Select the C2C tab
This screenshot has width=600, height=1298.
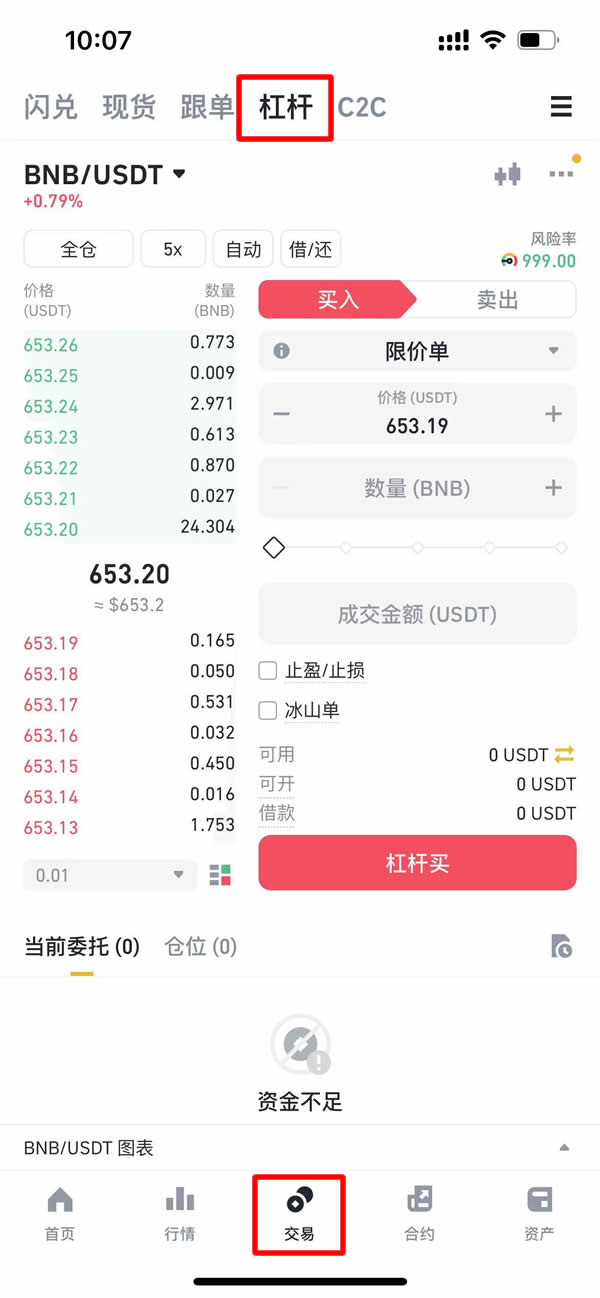pyautogui.click(x=362, y=107)
